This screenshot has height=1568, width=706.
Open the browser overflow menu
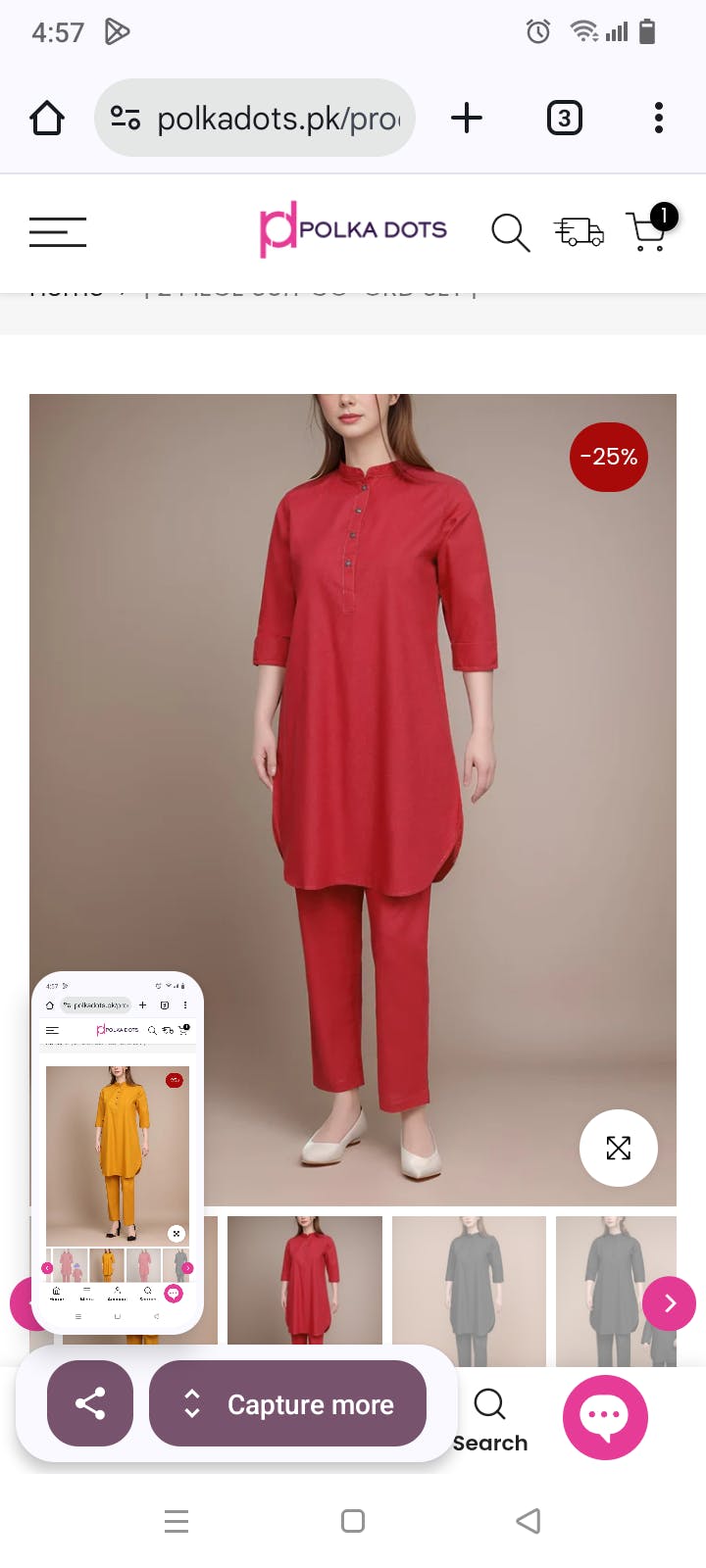click(x=658, y=119)
